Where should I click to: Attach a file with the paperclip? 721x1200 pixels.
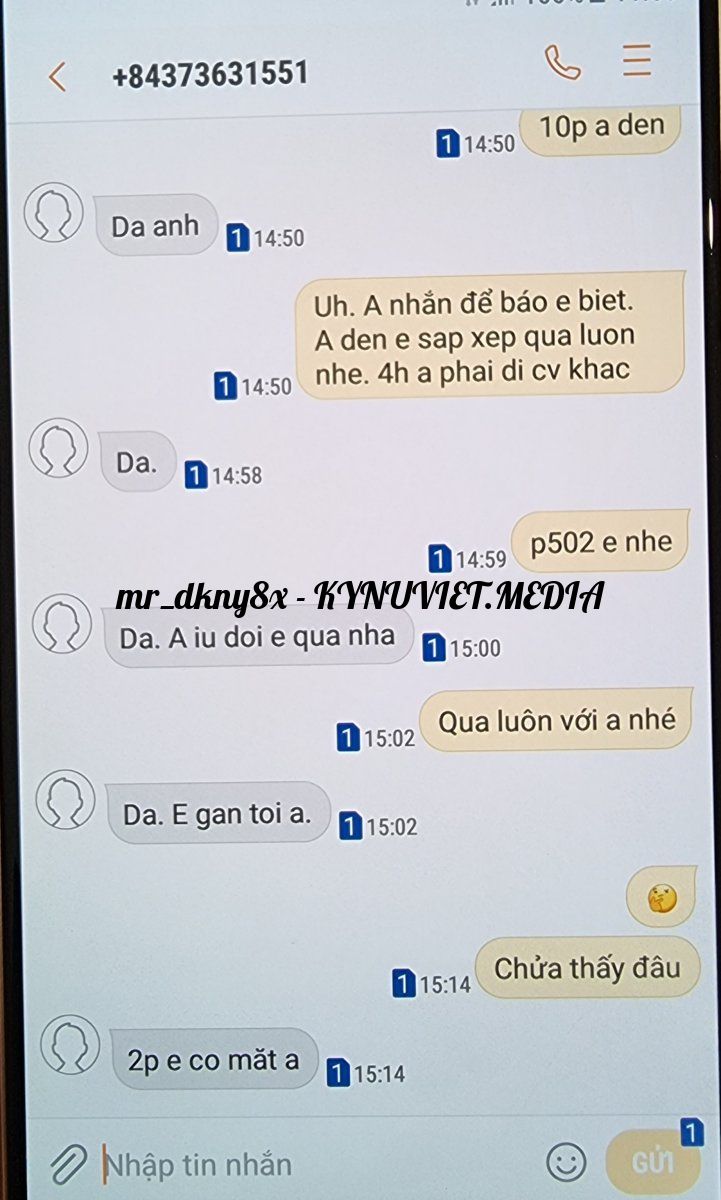point(68,1162)
